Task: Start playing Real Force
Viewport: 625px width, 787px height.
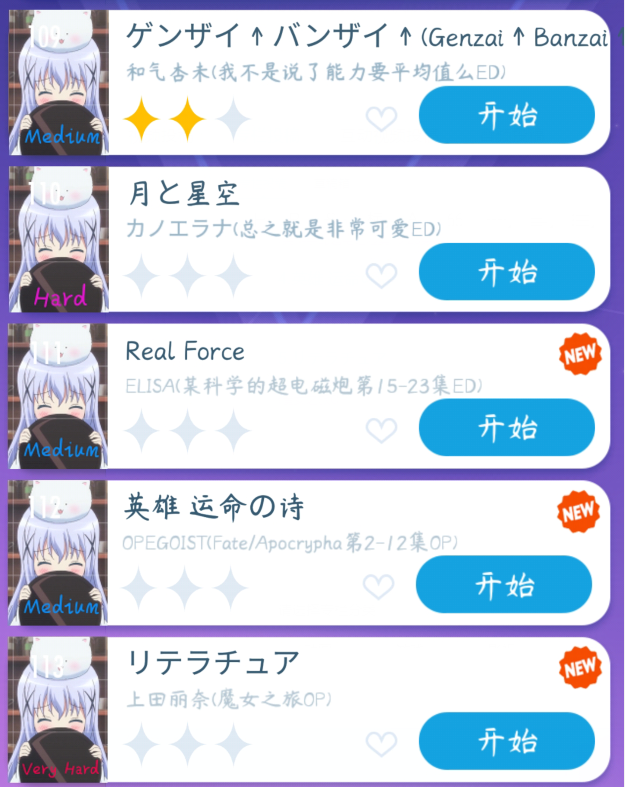Action: (507, 428)
